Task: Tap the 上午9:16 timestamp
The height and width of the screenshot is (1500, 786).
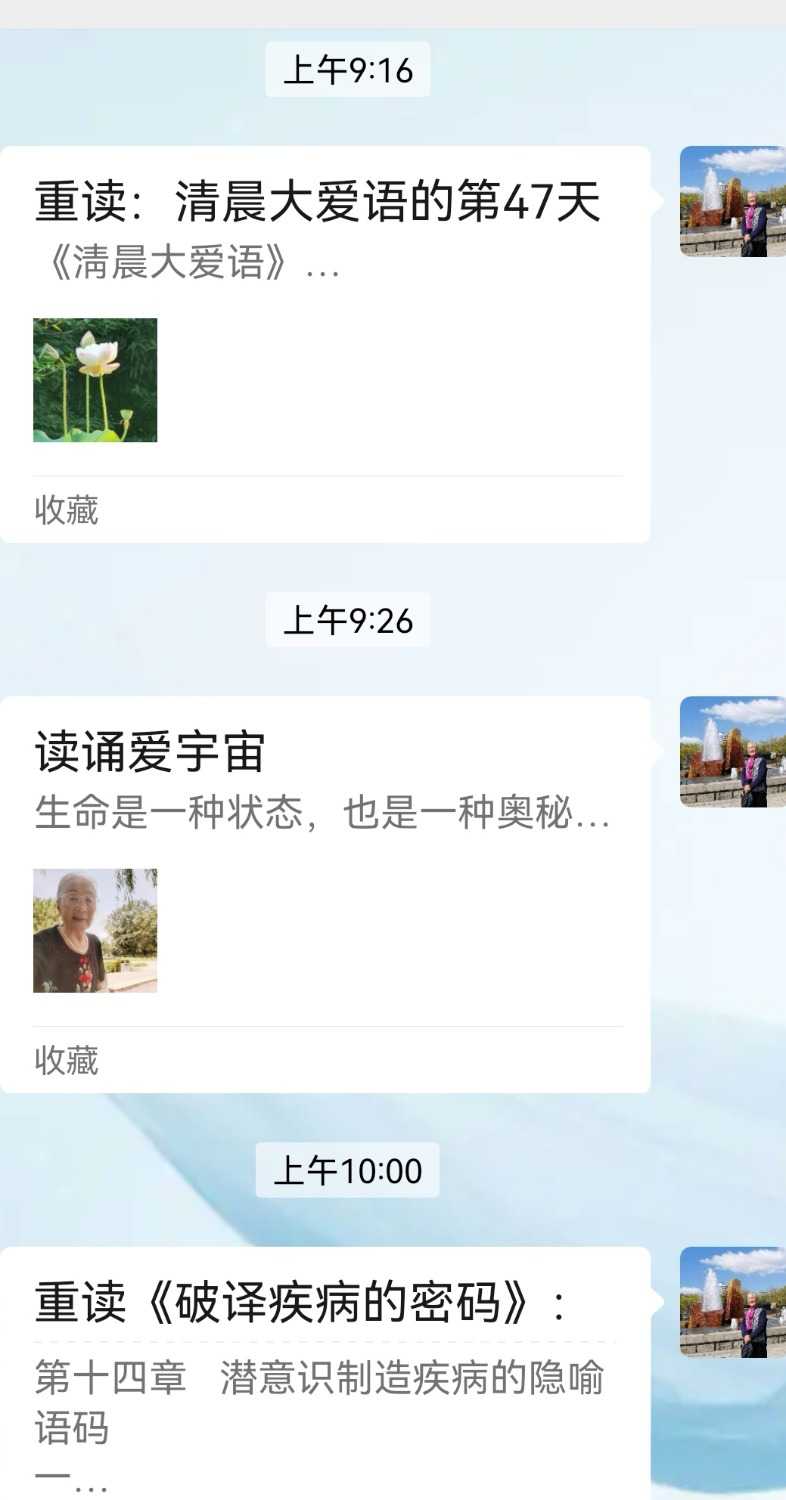Action: pyautogui.click(x=347, y=69)
